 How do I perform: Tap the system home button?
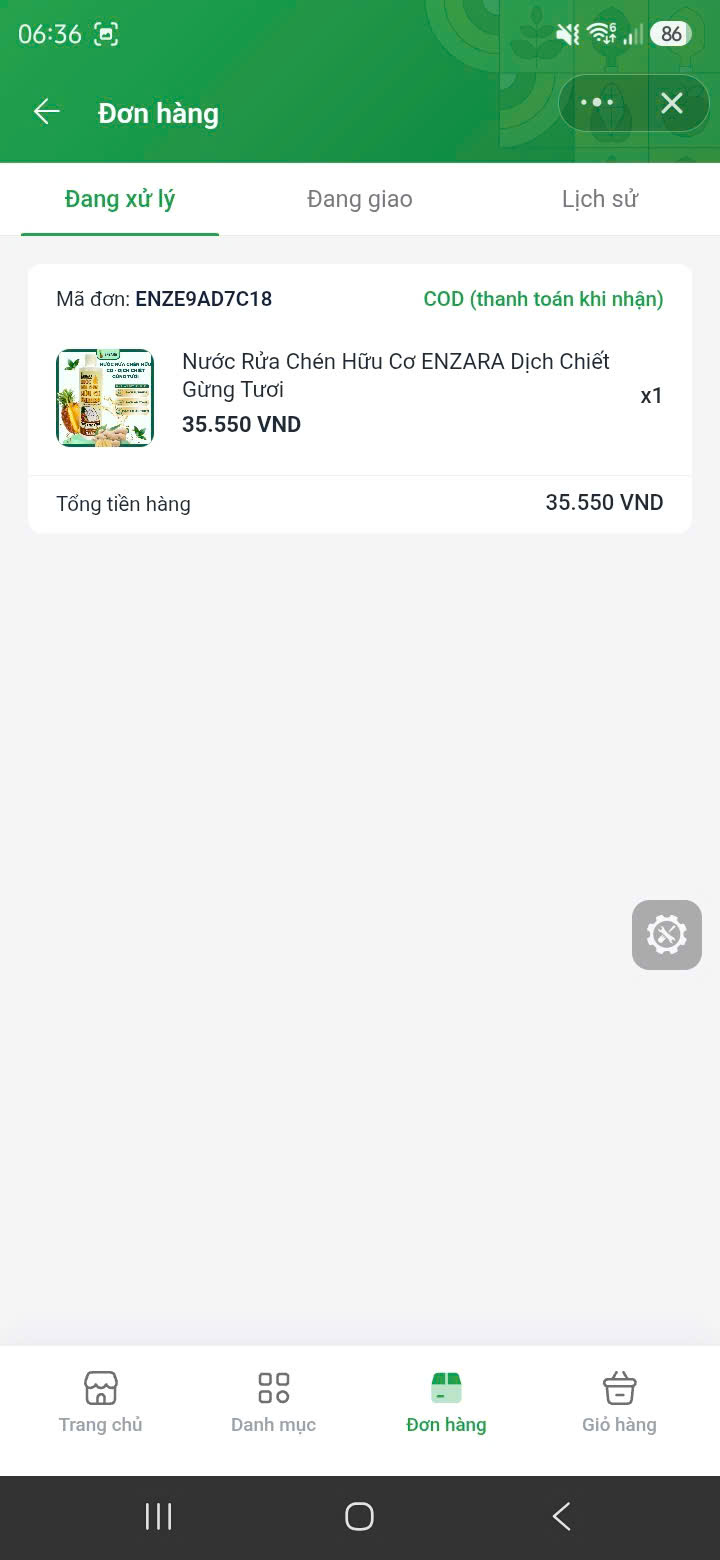(x=359, y=1516)
